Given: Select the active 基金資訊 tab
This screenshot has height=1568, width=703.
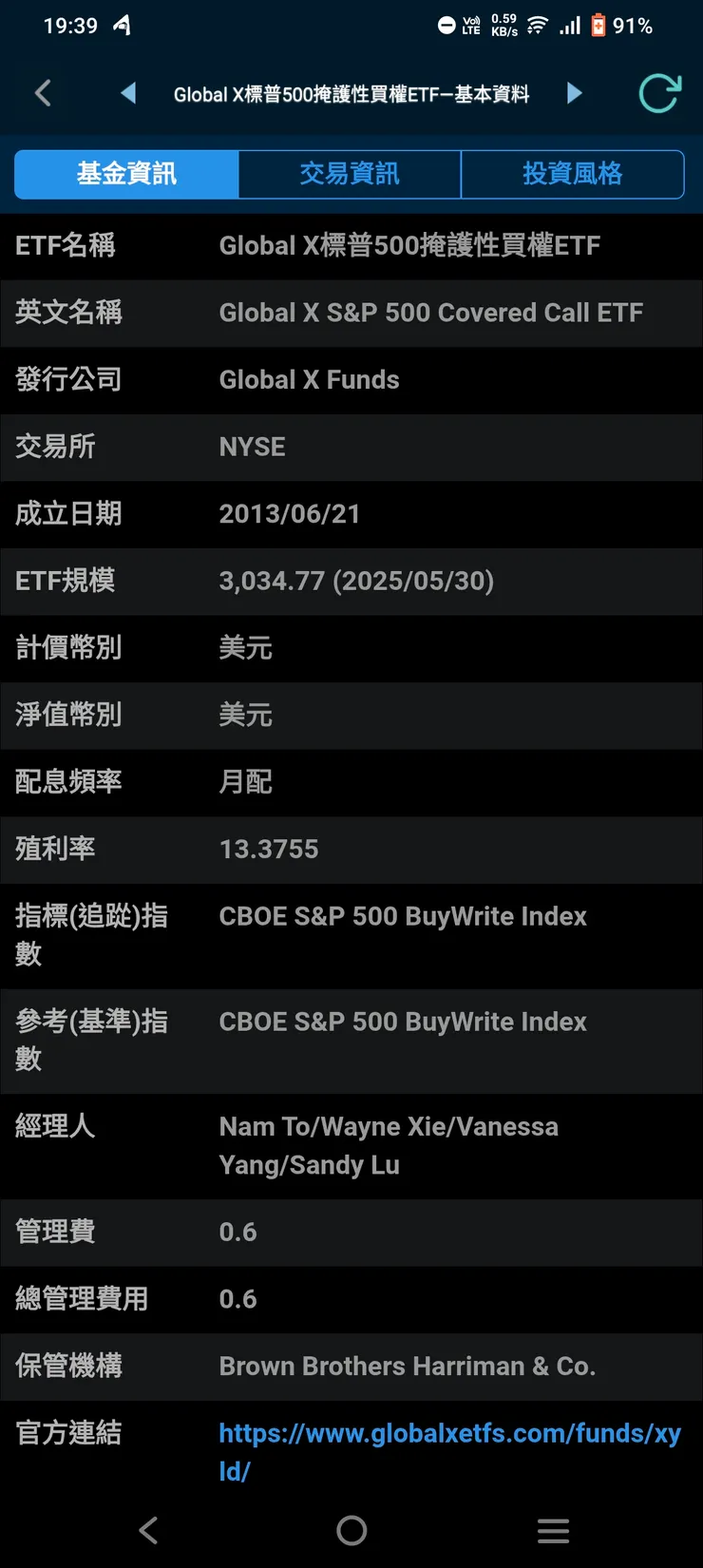Looking at the screenshot, I should [125, 174].
